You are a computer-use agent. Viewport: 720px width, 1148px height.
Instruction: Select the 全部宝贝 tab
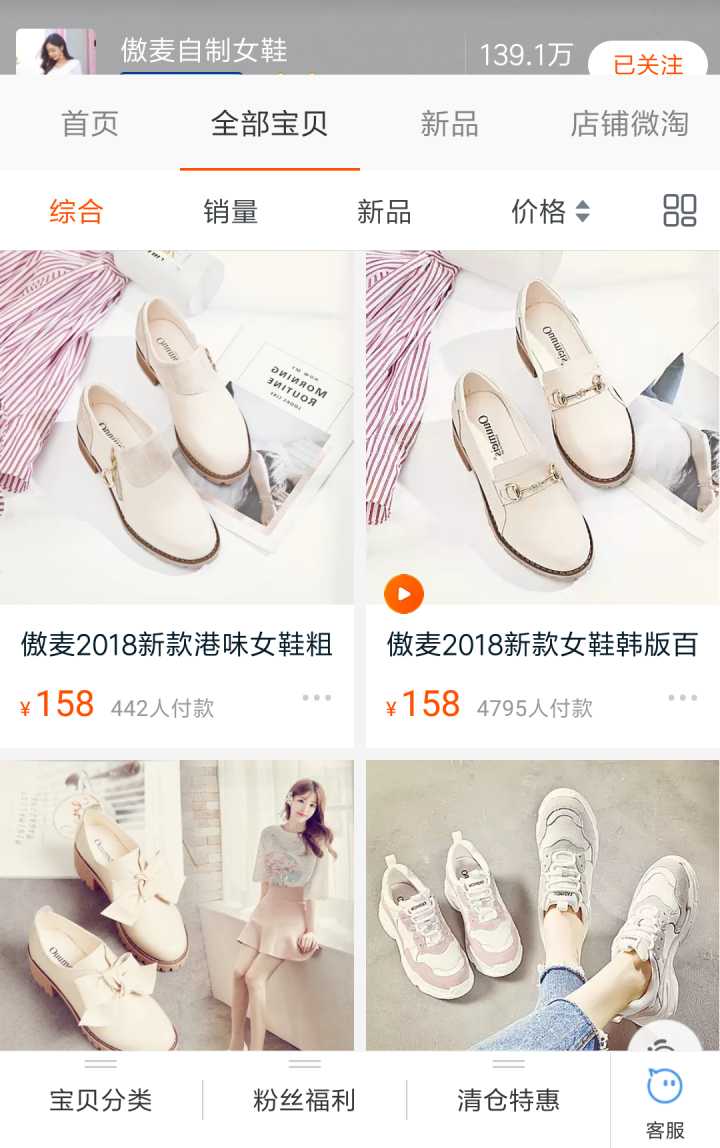tap(269, 124)
